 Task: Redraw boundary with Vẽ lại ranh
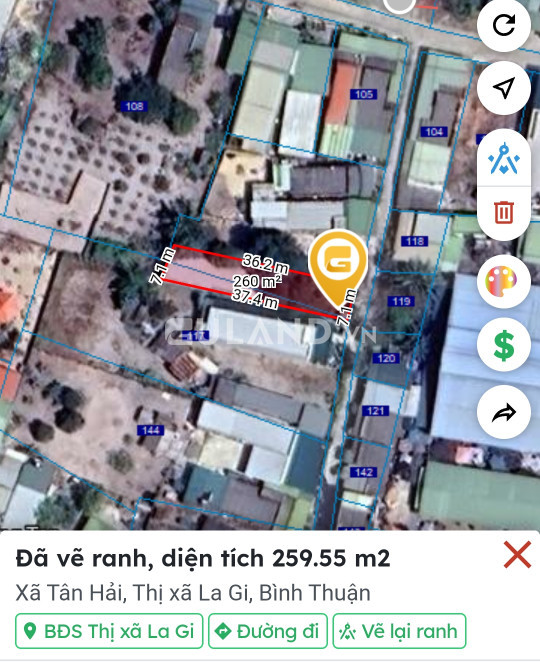coord(399,631)
